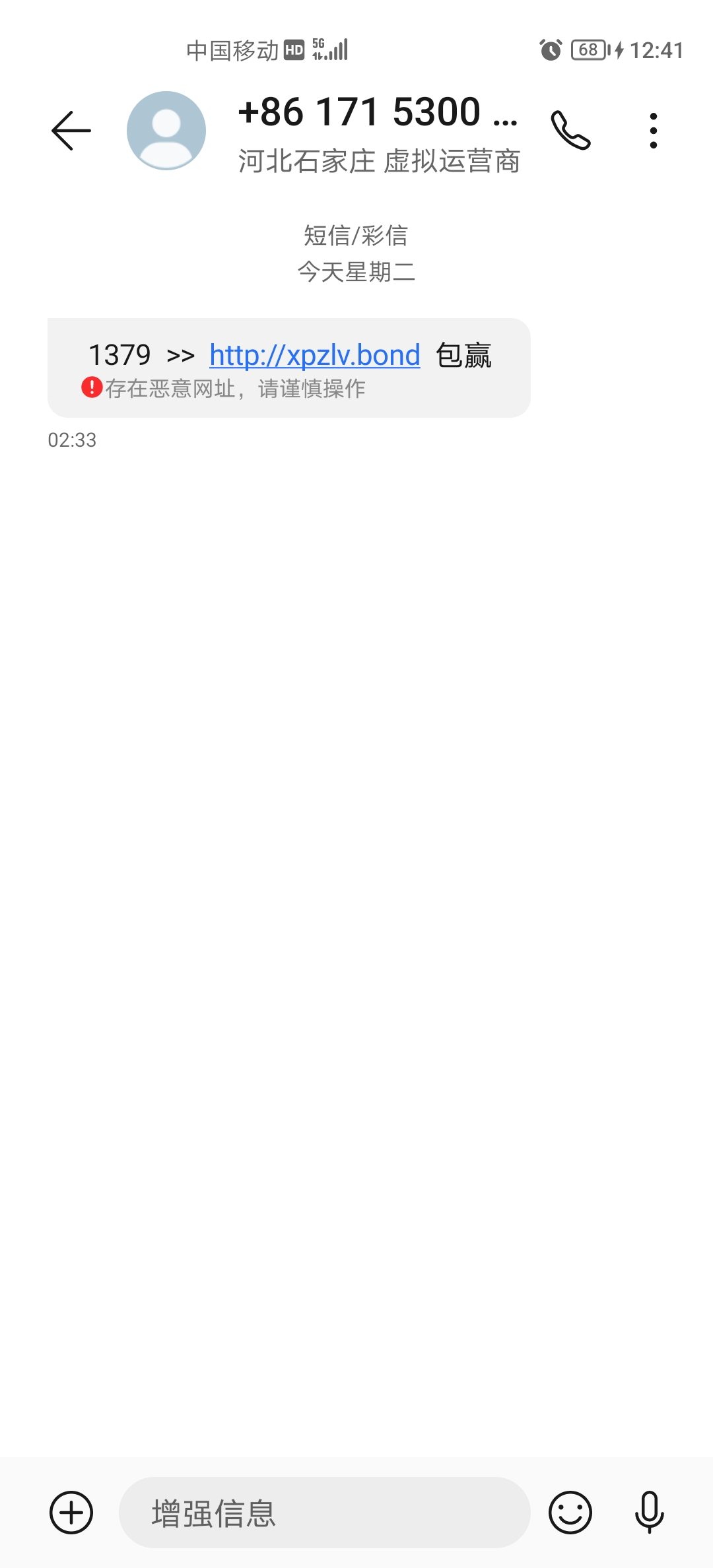Tap 短信/彩信 conversation type label
This screenshot has width=713, height=1568.
click(x=356, y=236)
